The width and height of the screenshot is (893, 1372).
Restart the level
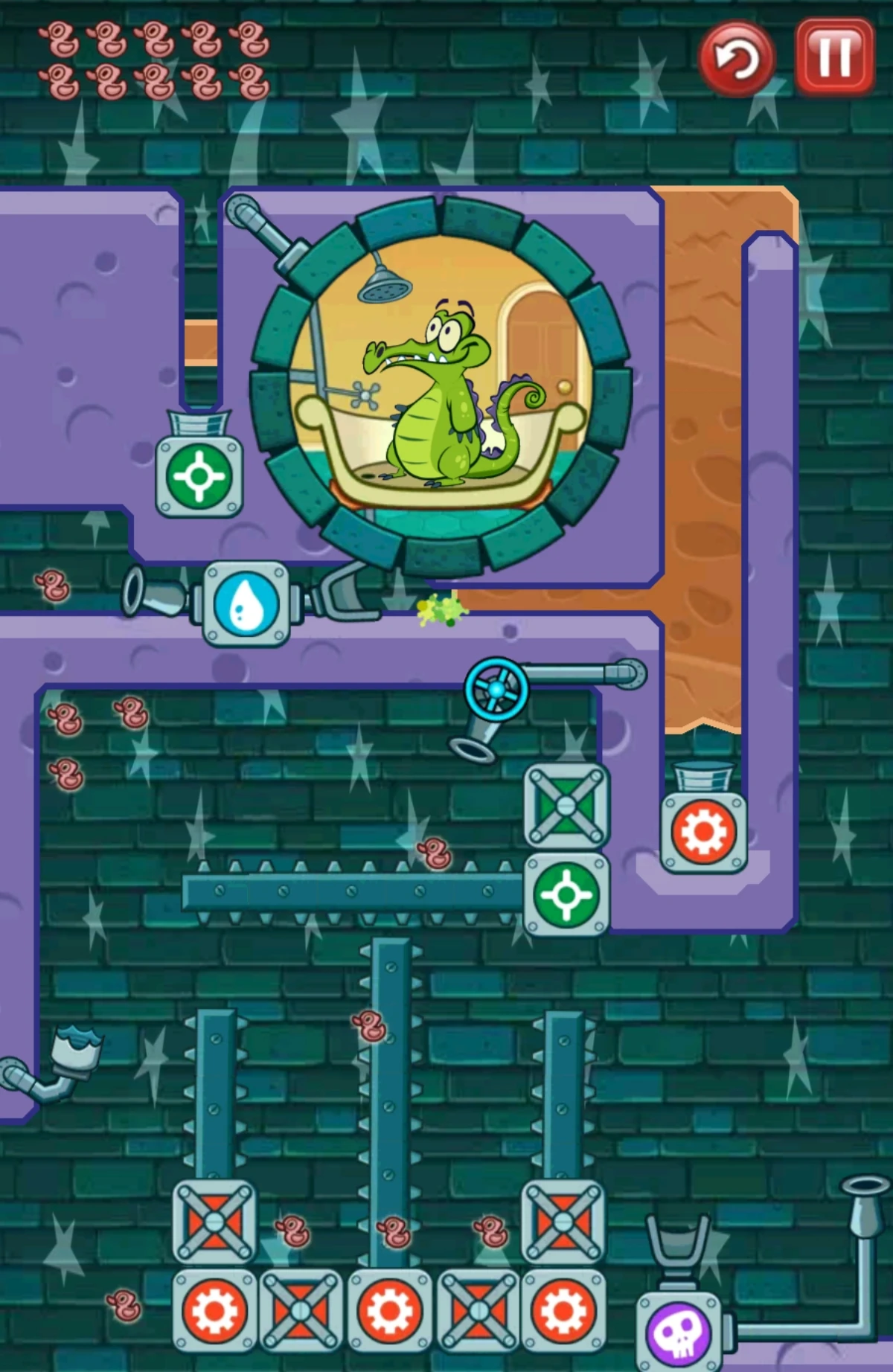(737, 58)
